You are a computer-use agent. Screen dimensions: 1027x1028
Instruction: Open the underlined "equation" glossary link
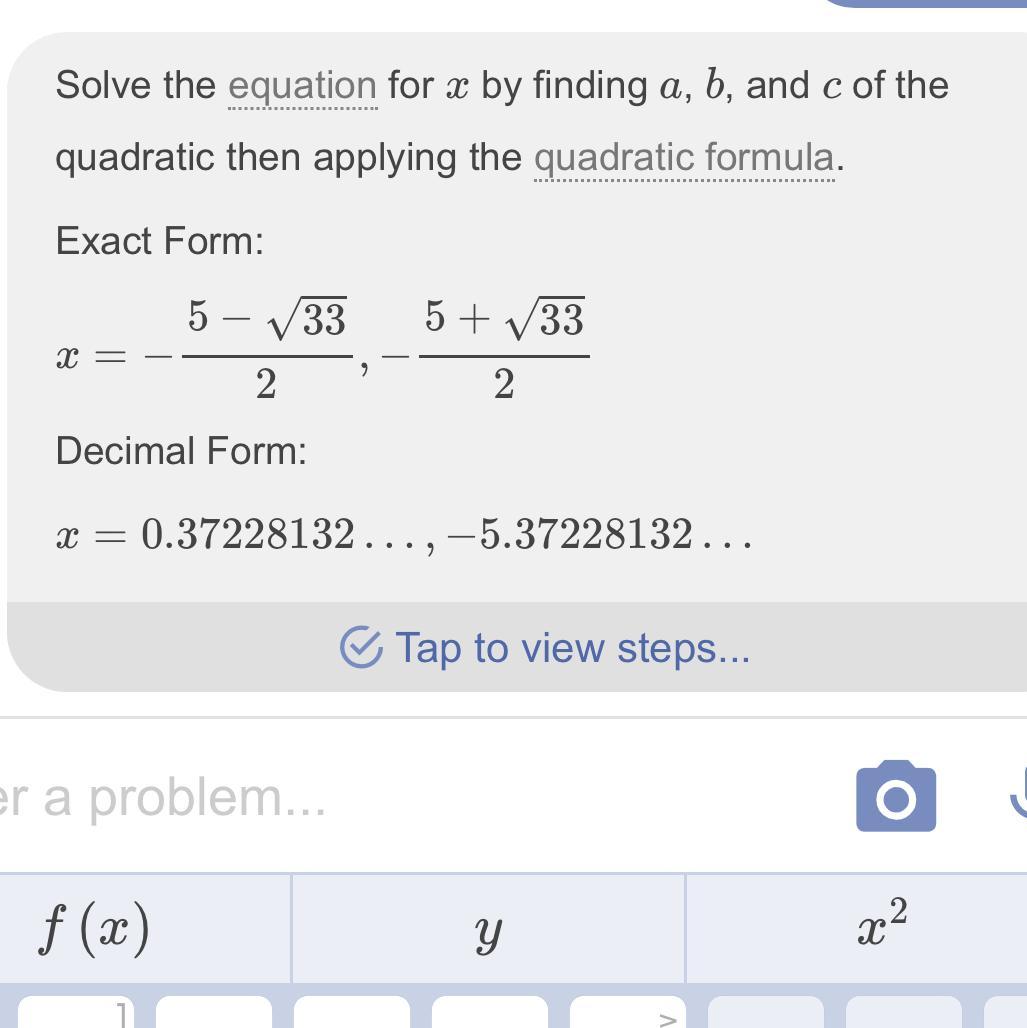[302, 86]
